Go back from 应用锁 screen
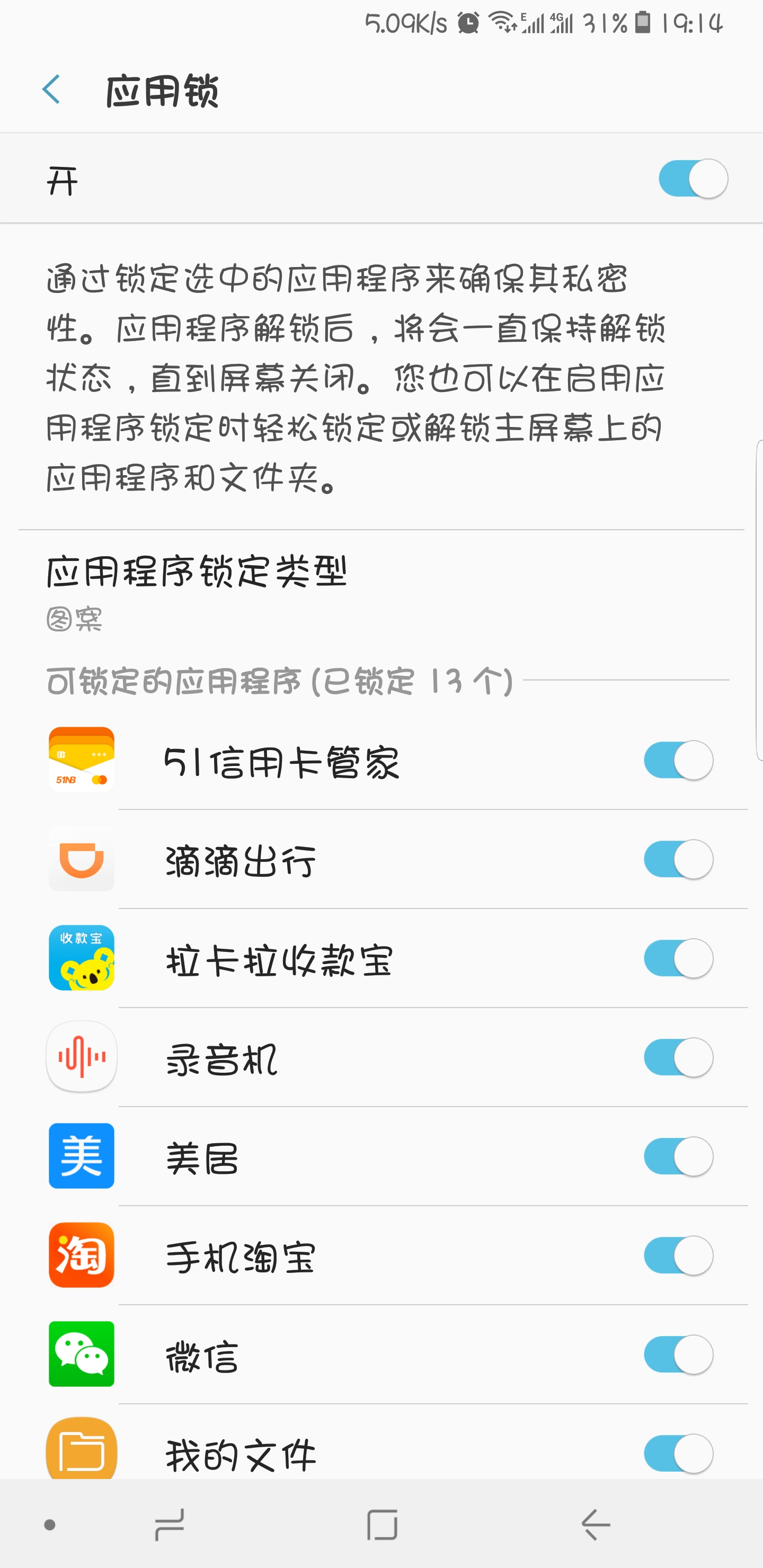 pos(52,90)
